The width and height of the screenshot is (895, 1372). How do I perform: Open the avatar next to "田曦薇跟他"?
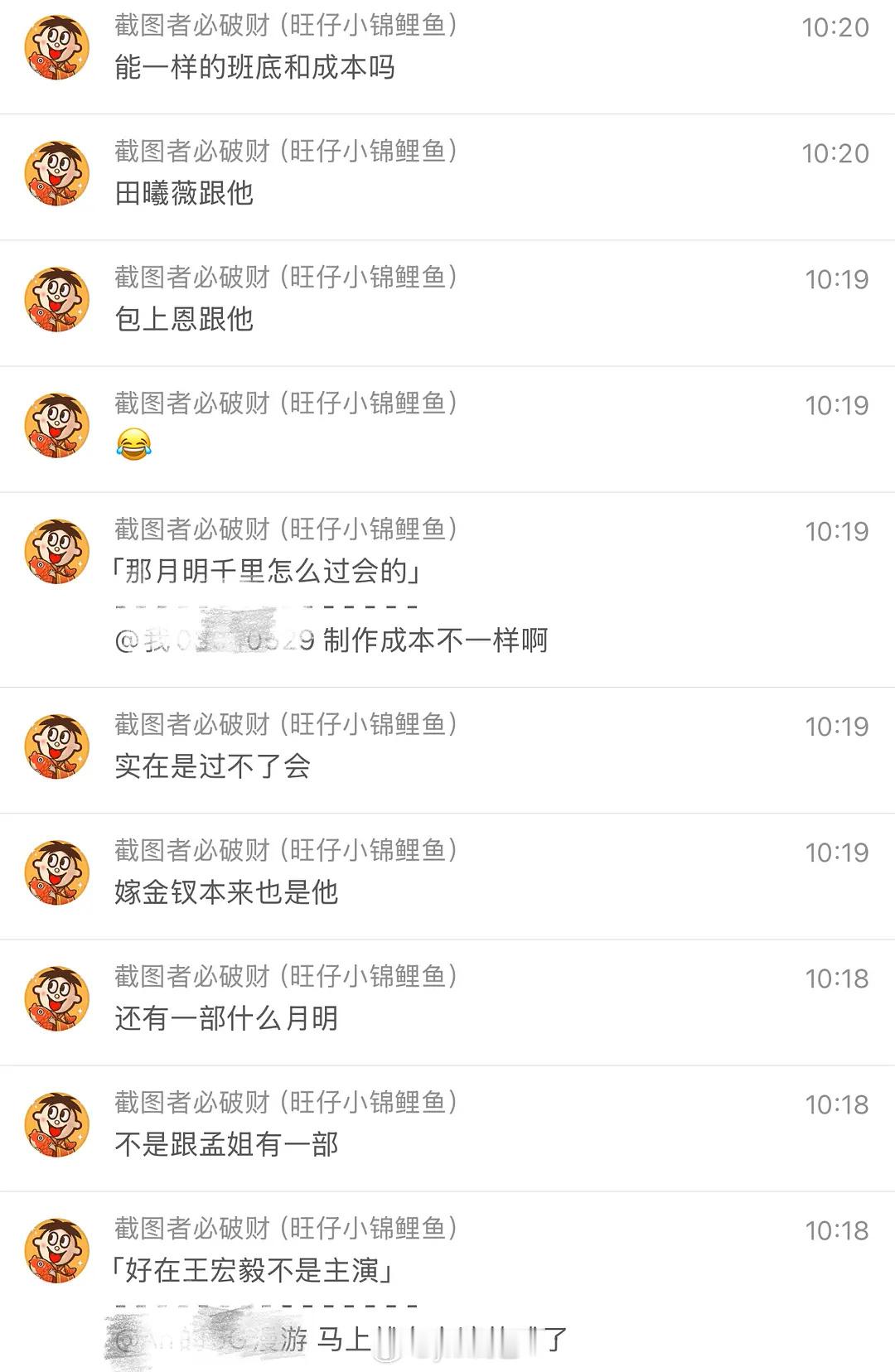click(x=56, y=171)
